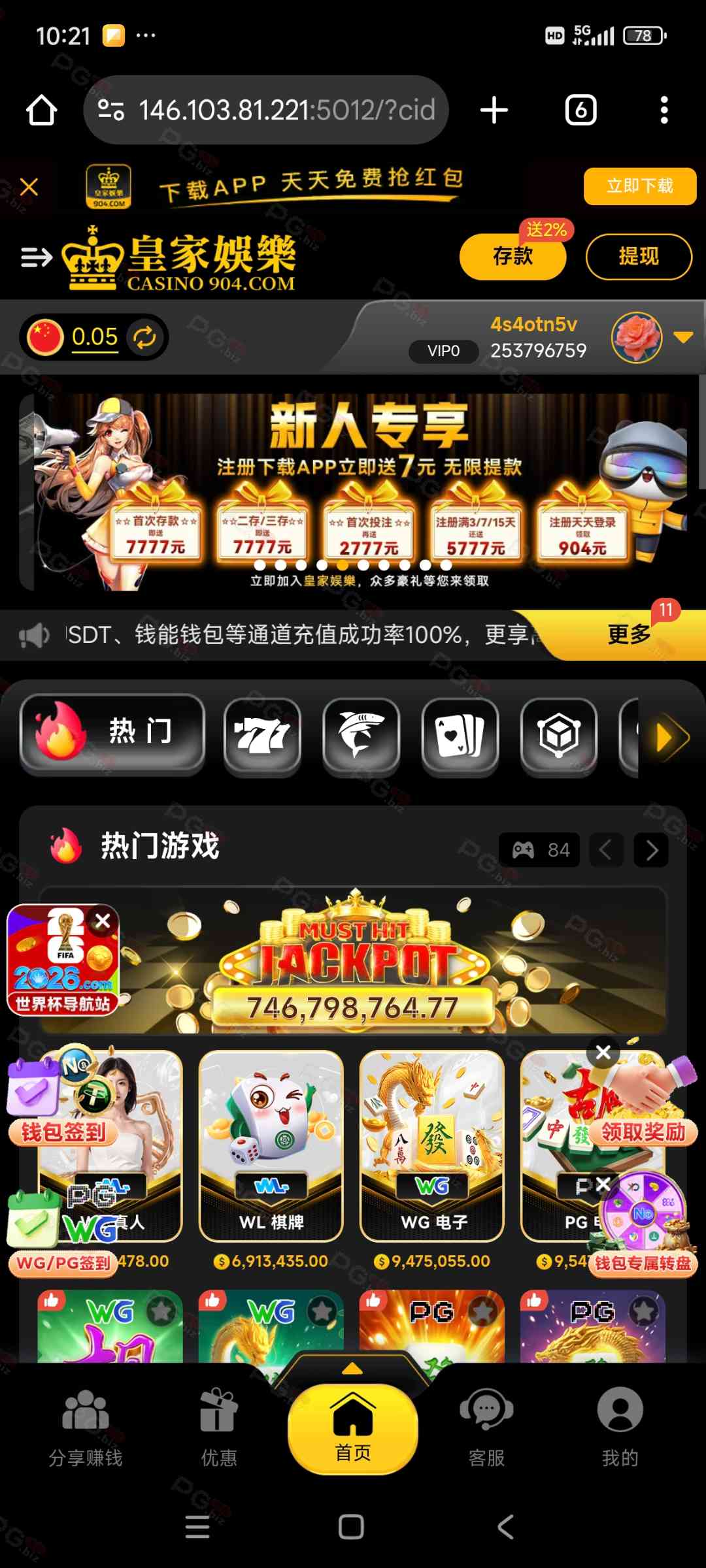This screenshot has width=706, height=1568.
Task: Open the 存款 deposit button
Action: (x=513, y=256)
